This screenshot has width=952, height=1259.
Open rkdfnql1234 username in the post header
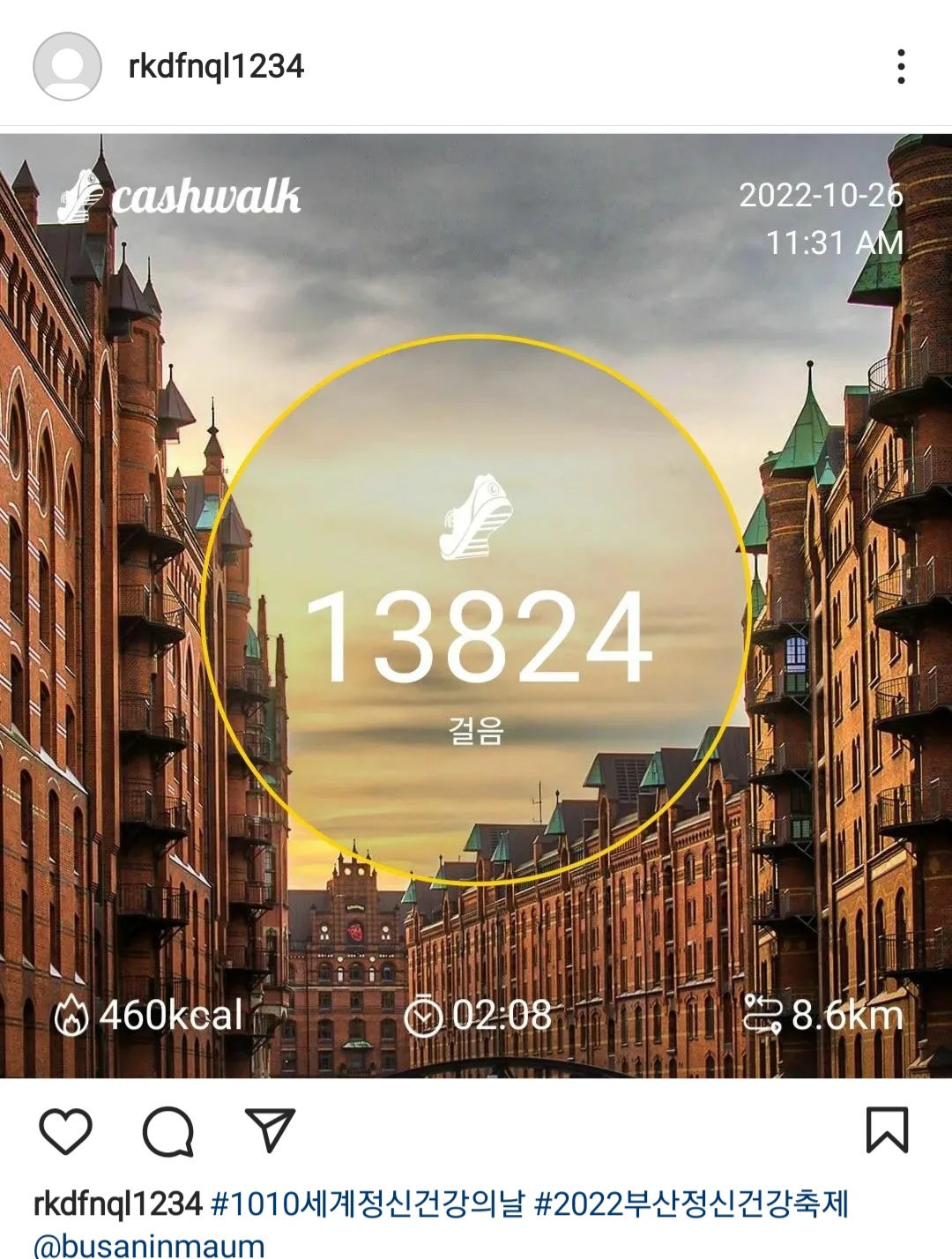pos(216,66)
